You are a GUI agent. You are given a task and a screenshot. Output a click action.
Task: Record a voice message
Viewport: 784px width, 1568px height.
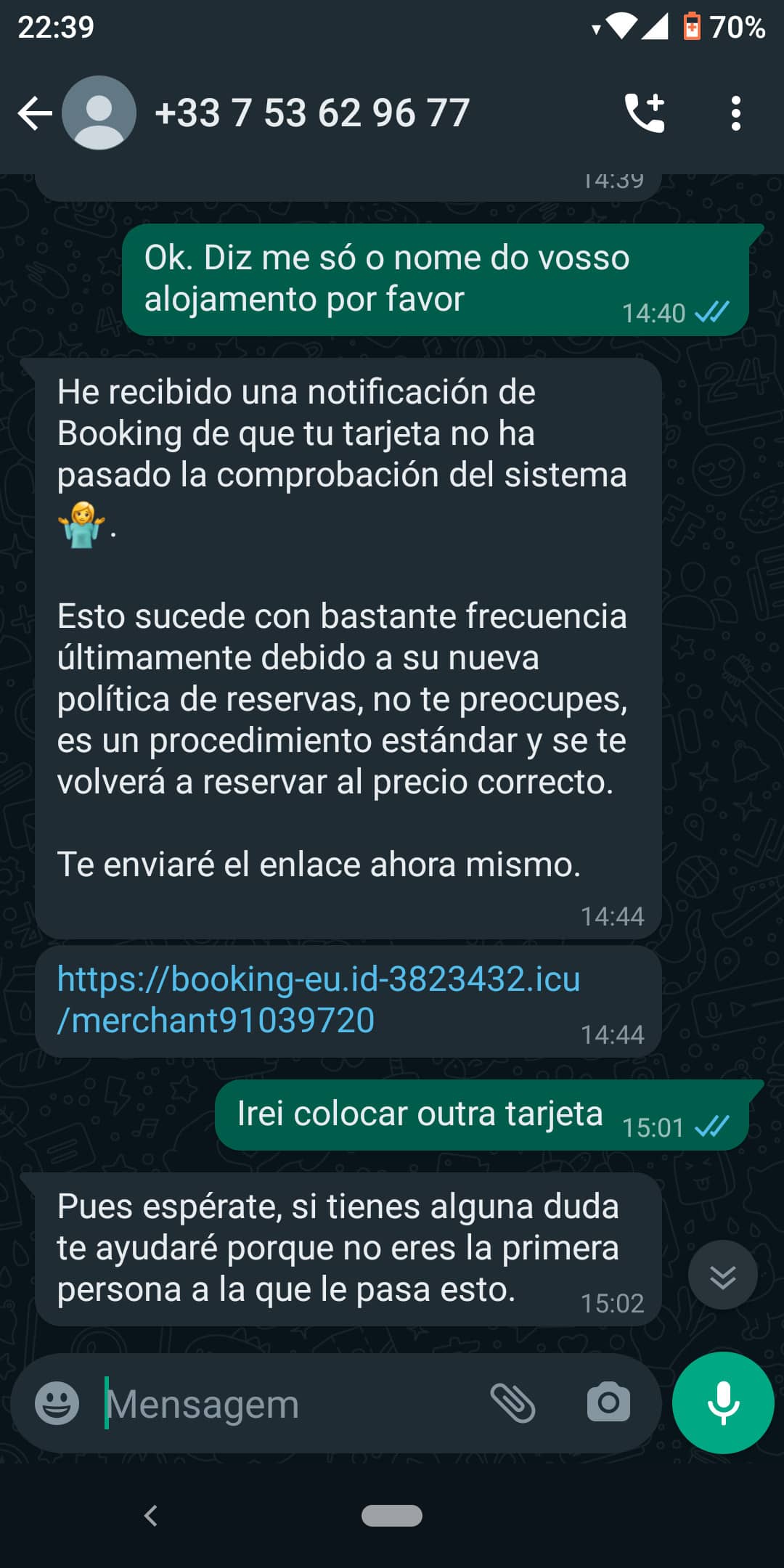(x=722, y=1402)
